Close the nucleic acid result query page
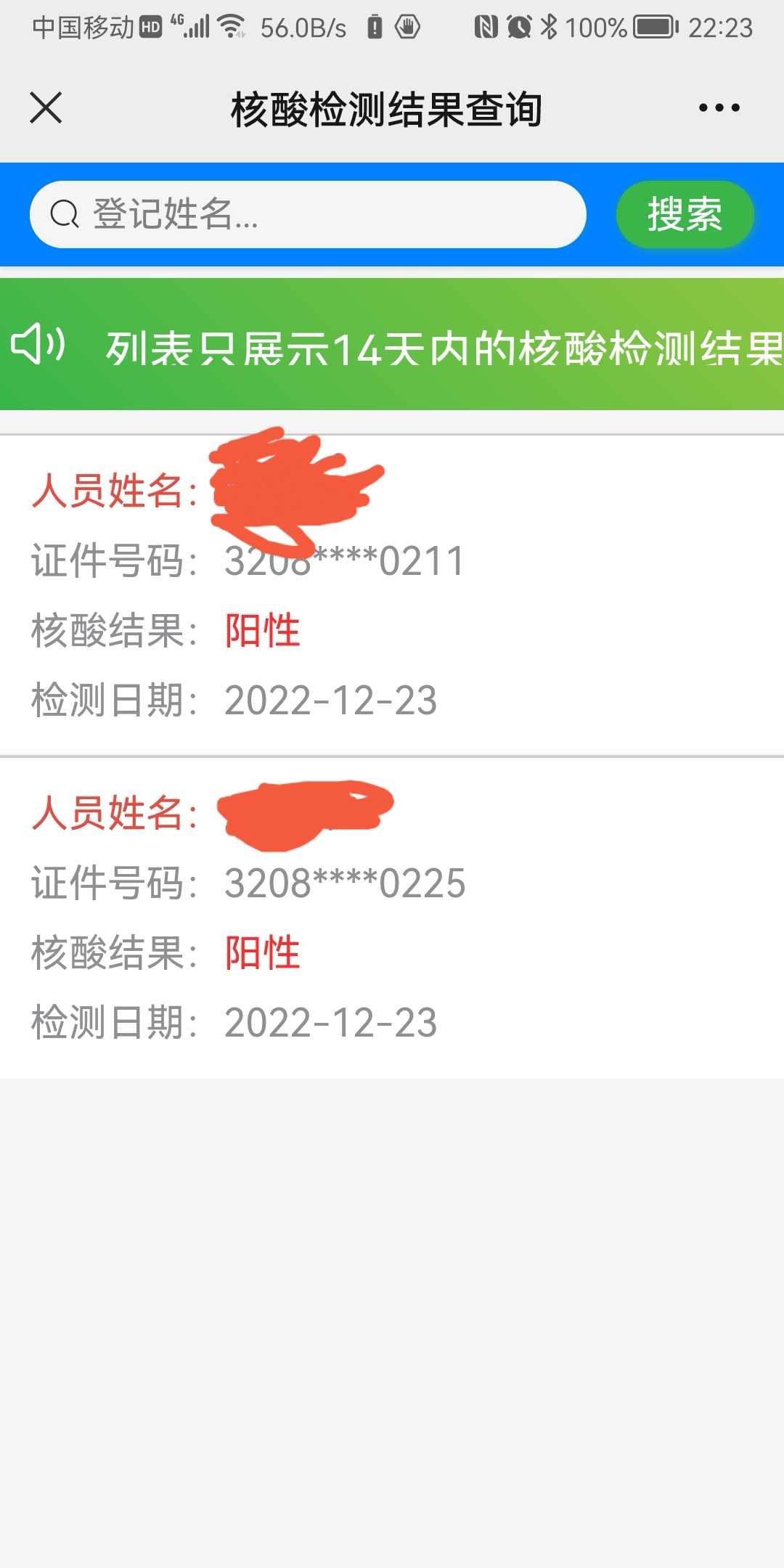 (x=46, y=108)
